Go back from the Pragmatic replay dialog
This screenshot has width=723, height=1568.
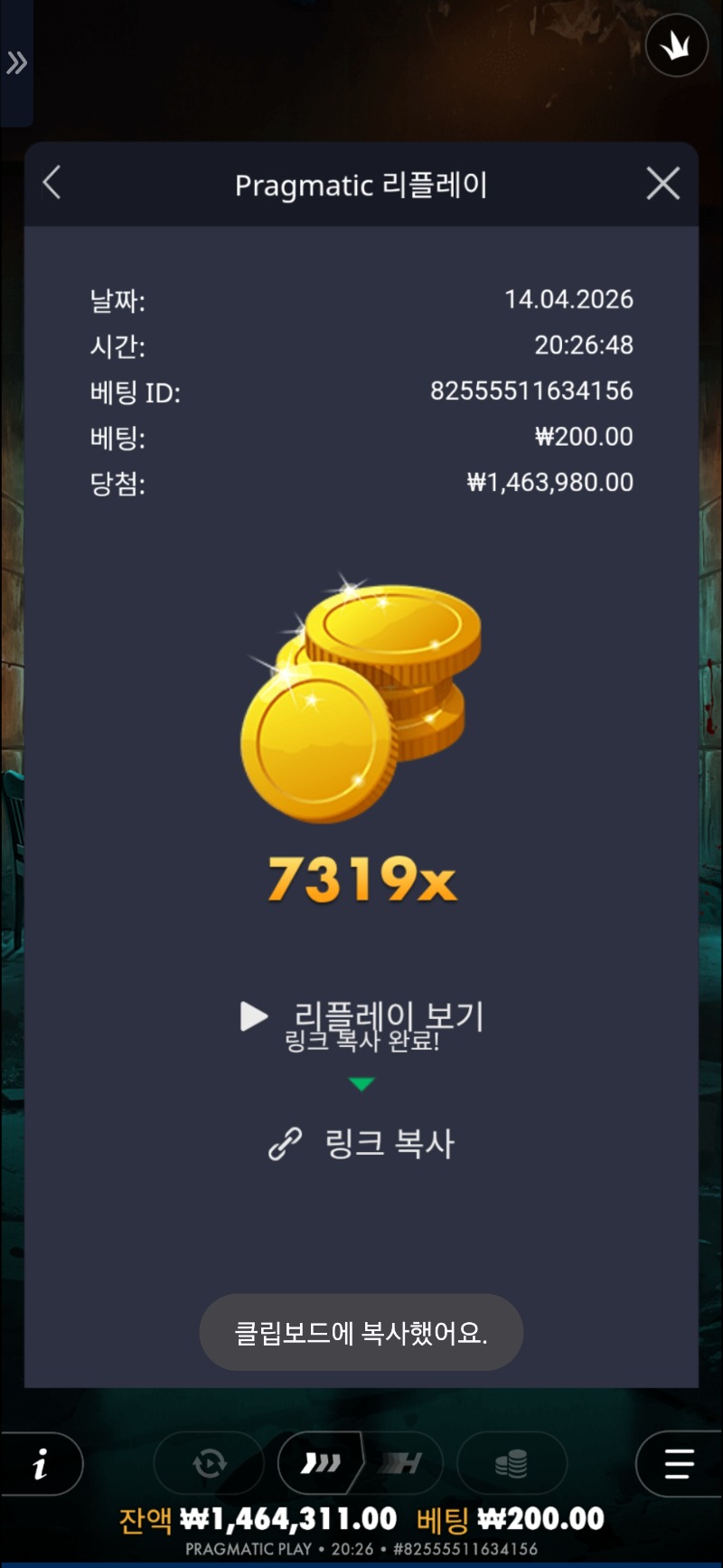[52, 183]
